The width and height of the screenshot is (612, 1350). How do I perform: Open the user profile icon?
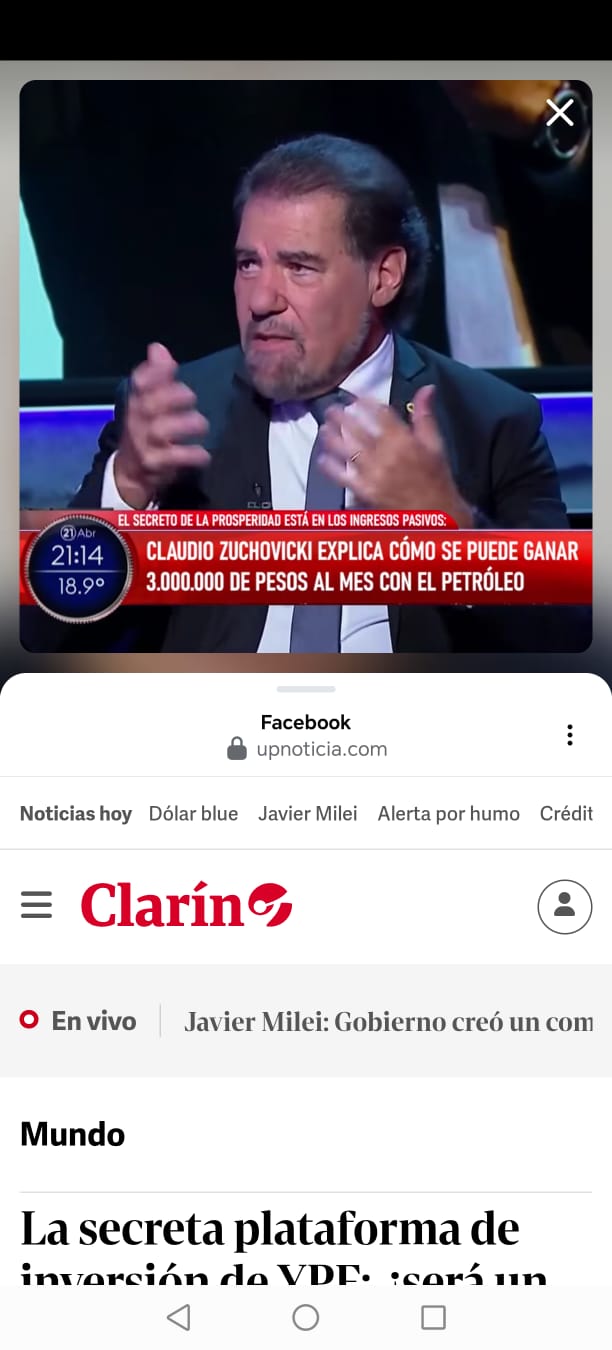pyautogui.click(x=565, y=906)
